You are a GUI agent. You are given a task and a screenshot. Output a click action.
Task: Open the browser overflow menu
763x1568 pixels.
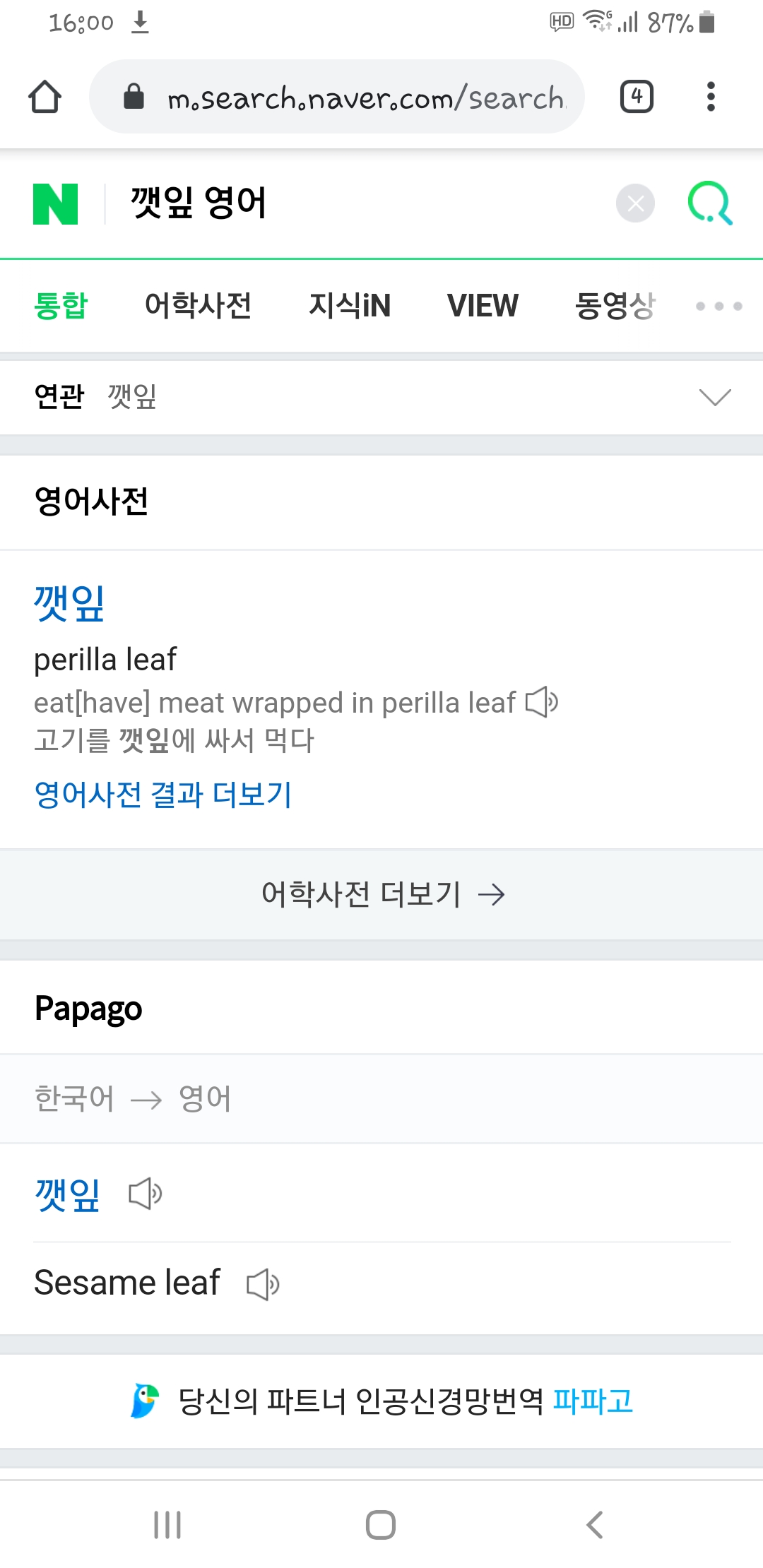[711, 97]
